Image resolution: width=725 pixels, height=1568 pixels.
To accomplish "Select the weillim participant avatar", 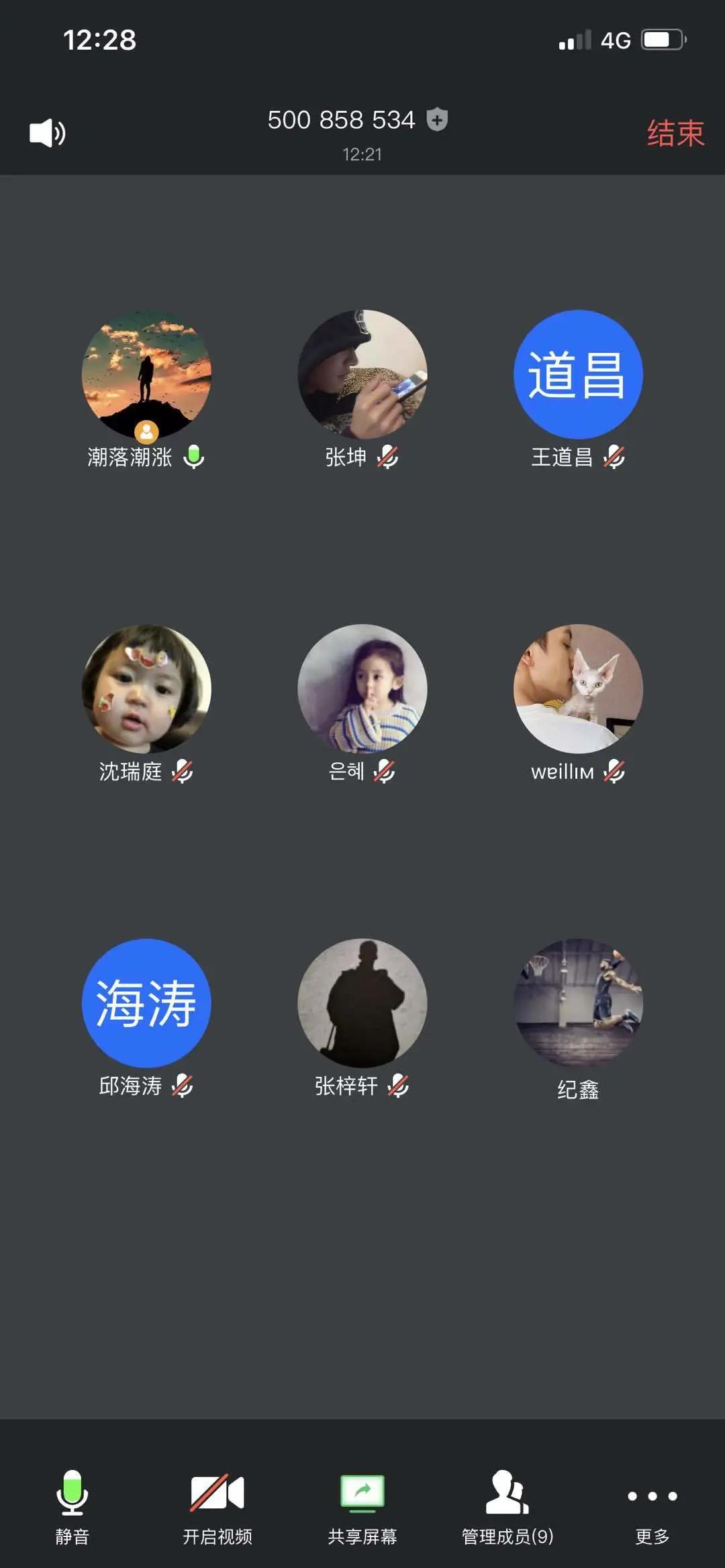I will 578,688.
